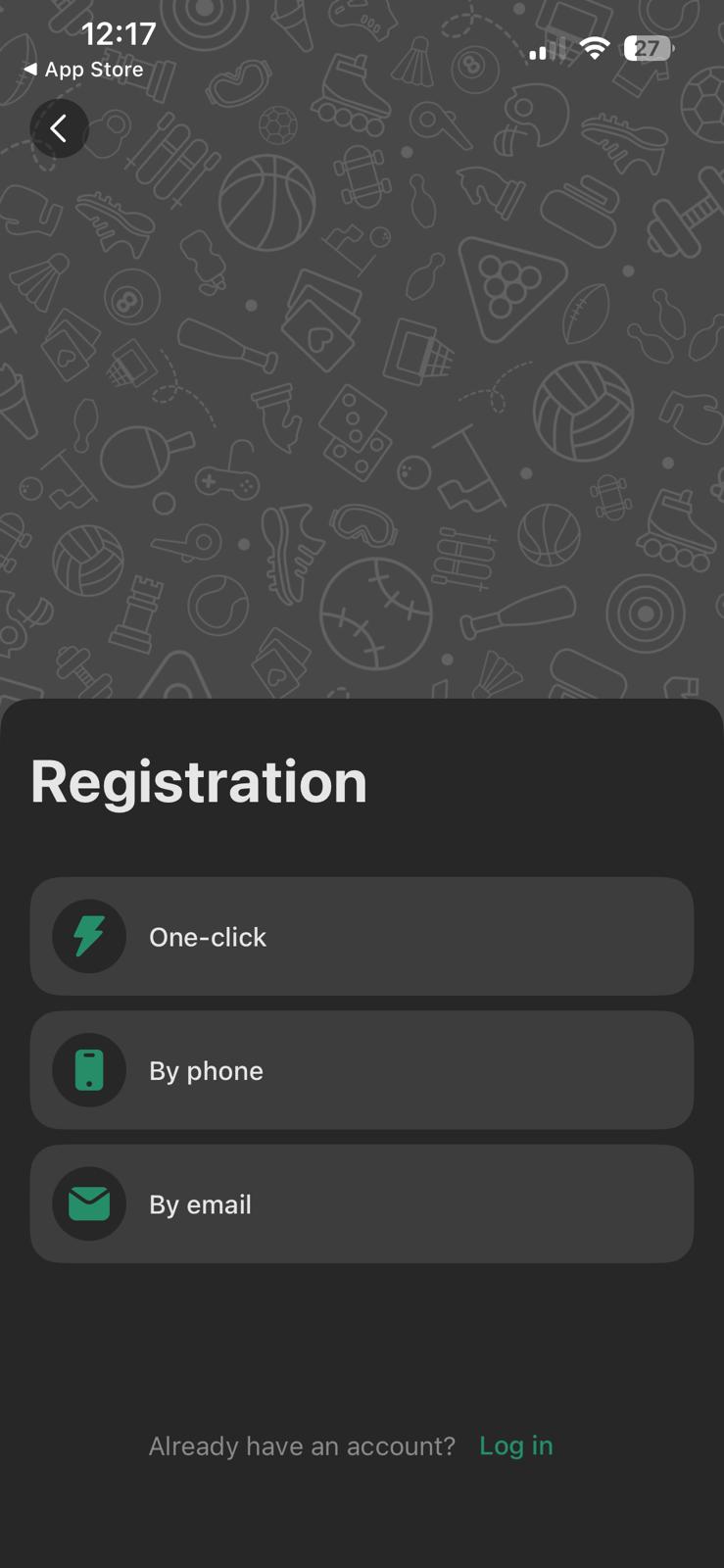The image size is (724, 1568).
Task: Click the envelope icon for email registration
Action: click(x=88, y=1203)
